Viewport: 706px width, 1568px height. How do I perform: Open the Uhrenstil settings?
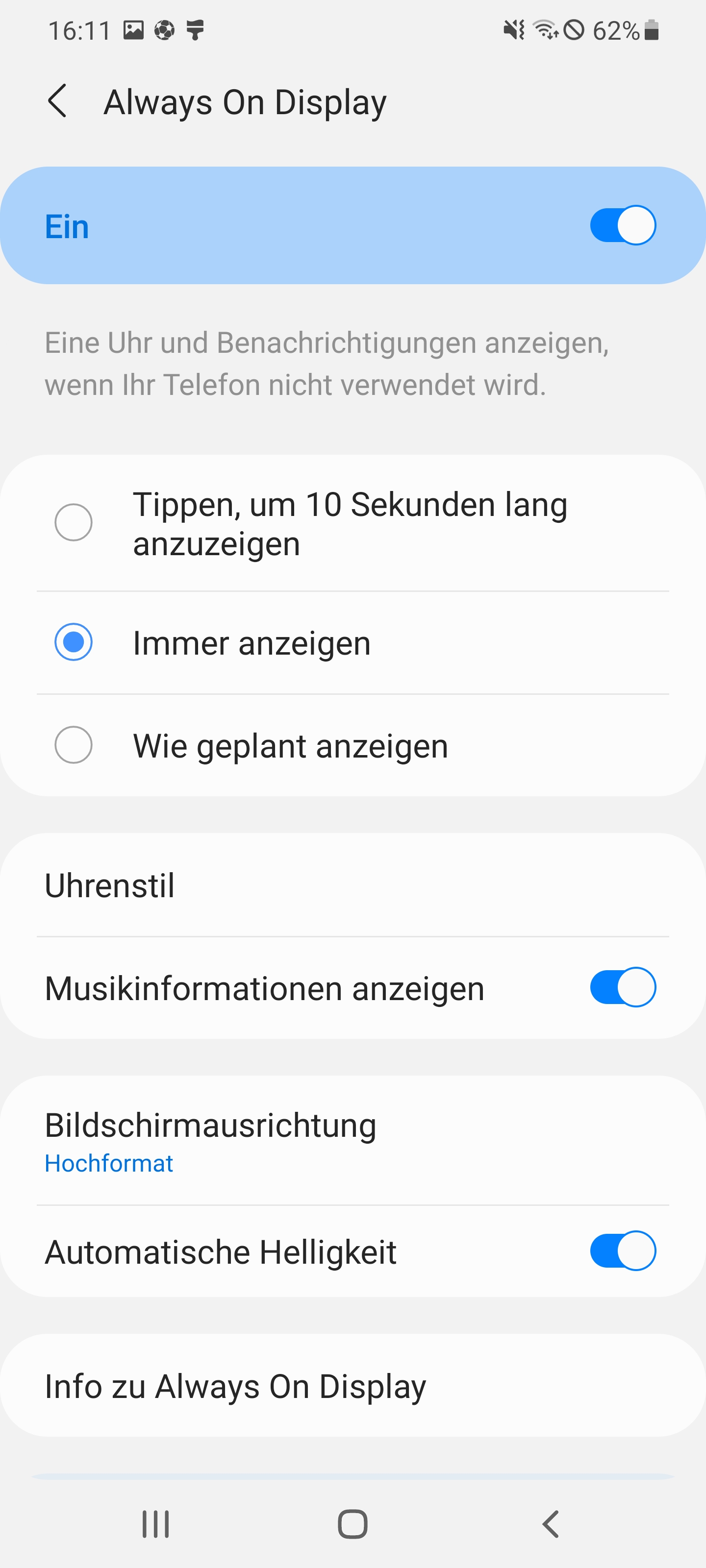tap(353, 885)
